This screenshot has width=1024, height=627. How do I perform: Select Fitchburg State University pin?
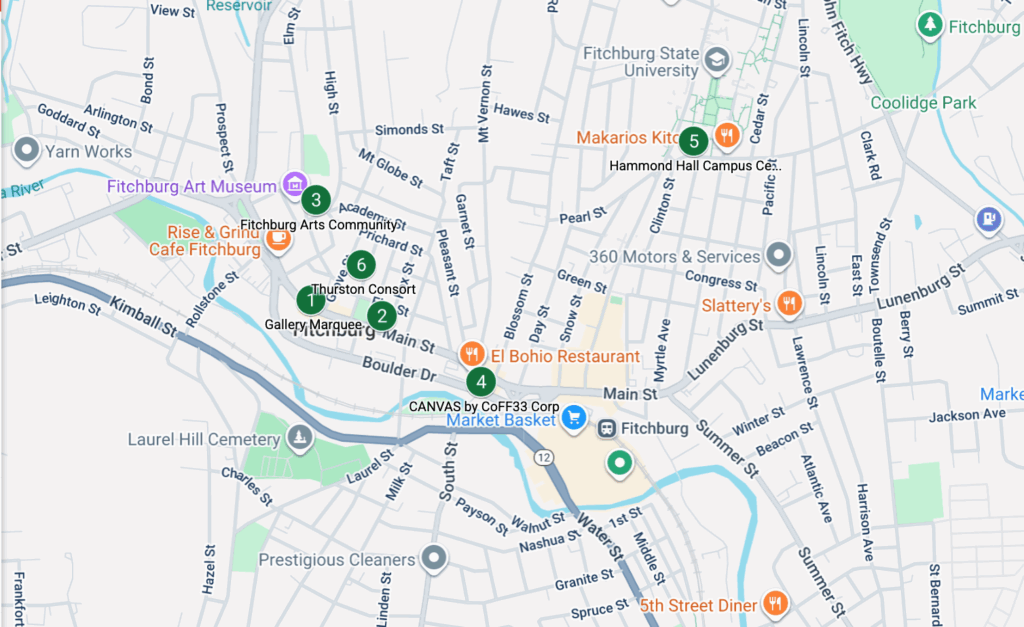click(716, 60)
